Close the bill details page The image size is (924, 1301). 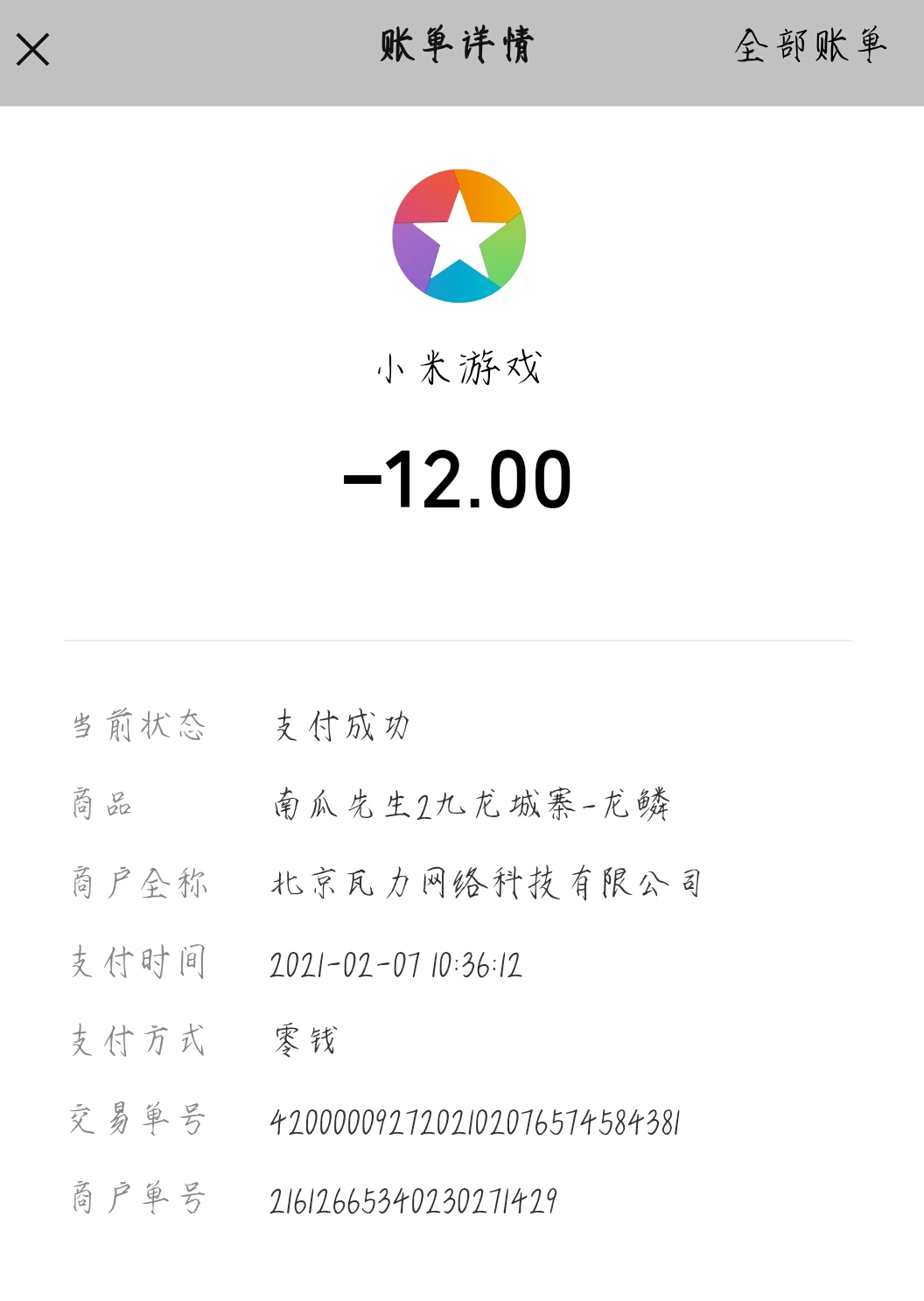click(x=33, y=50)
